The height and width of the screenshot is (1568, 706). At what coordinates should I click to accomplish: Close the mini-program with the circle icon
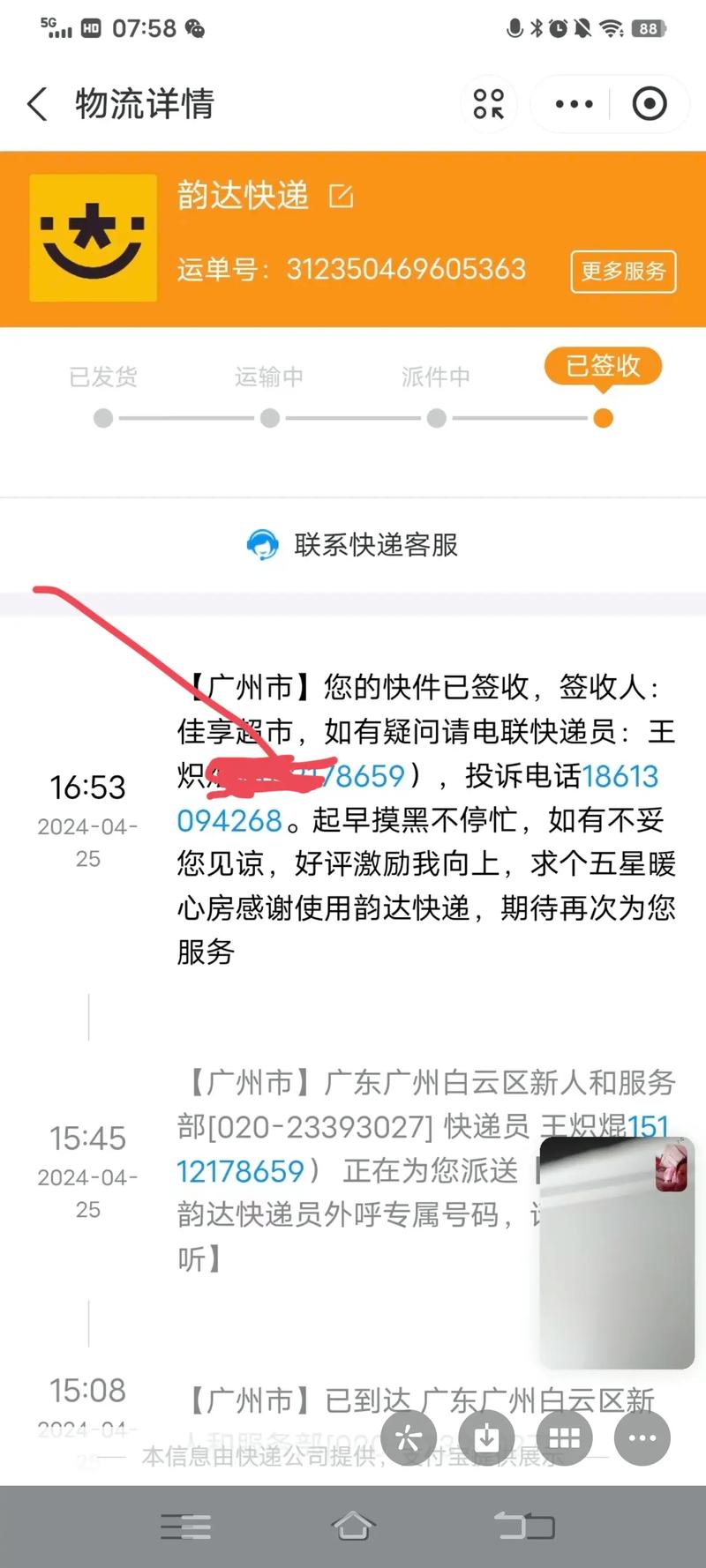tap(650, 104)
